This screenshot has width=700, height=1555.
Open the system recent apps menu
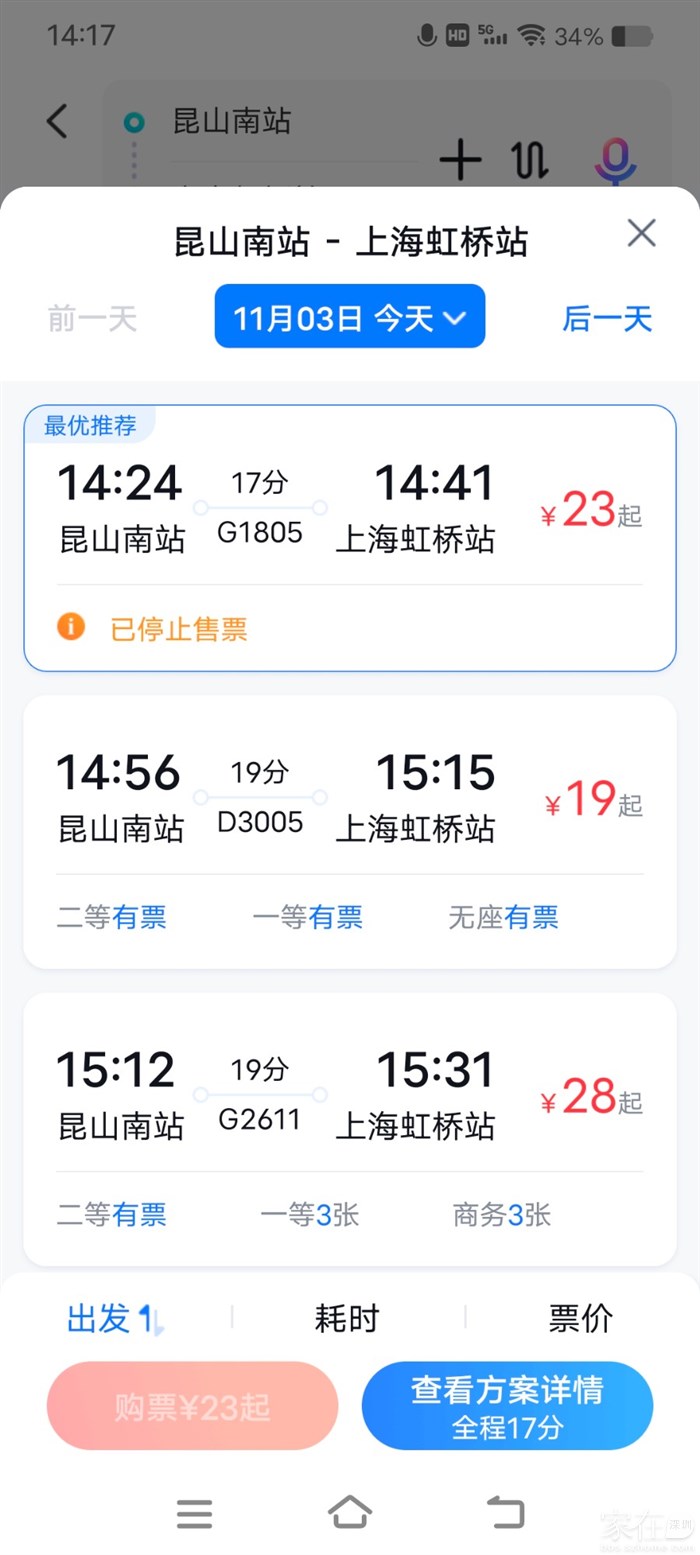tap(194, 1513)
